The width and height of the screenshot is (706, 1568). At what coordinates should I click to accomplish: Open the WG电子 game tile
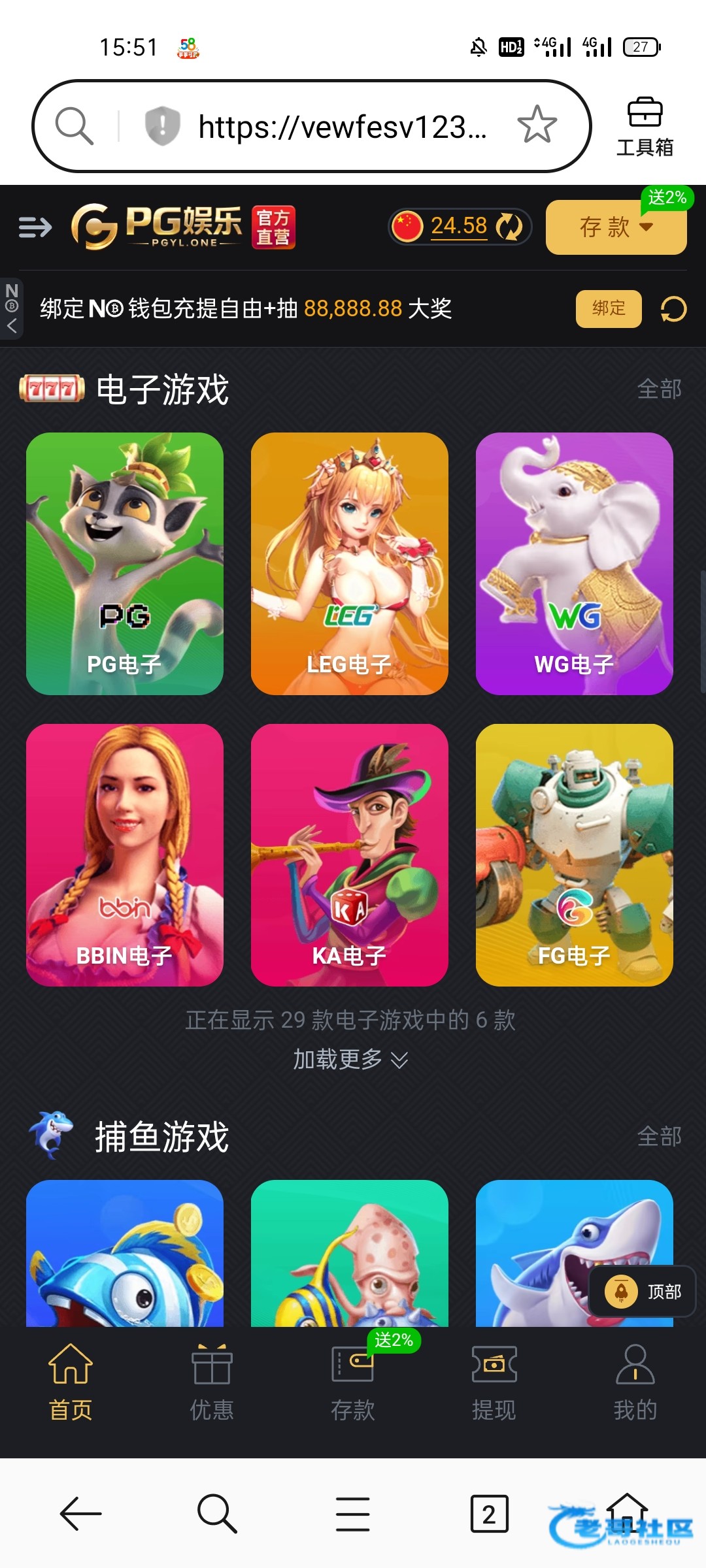[575, 564]
